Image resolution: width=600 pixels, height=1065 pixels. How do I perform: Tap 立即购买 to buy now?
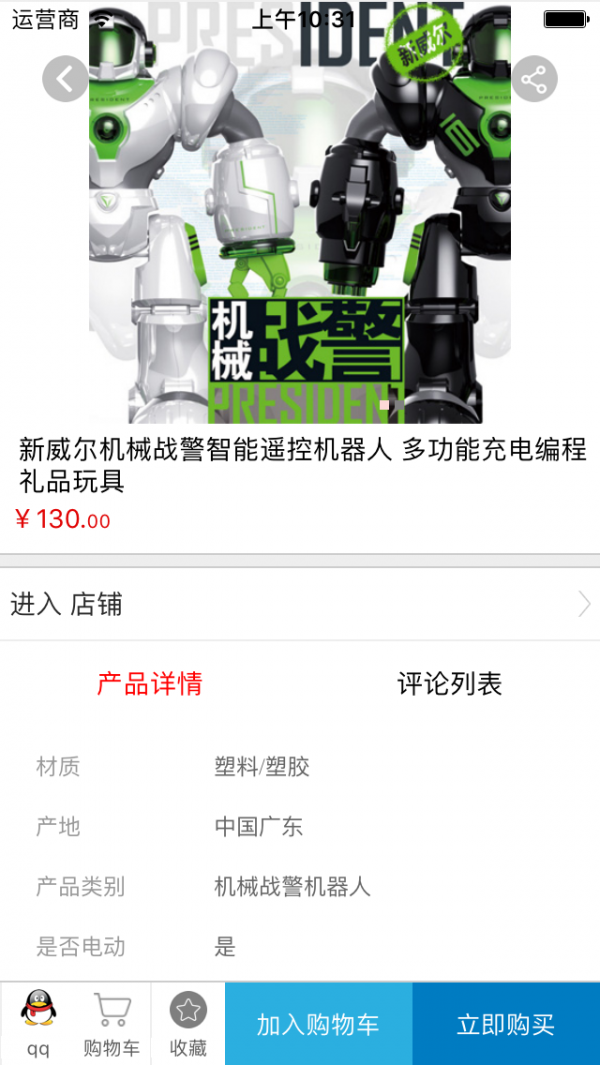click(x=506, y=1024)
